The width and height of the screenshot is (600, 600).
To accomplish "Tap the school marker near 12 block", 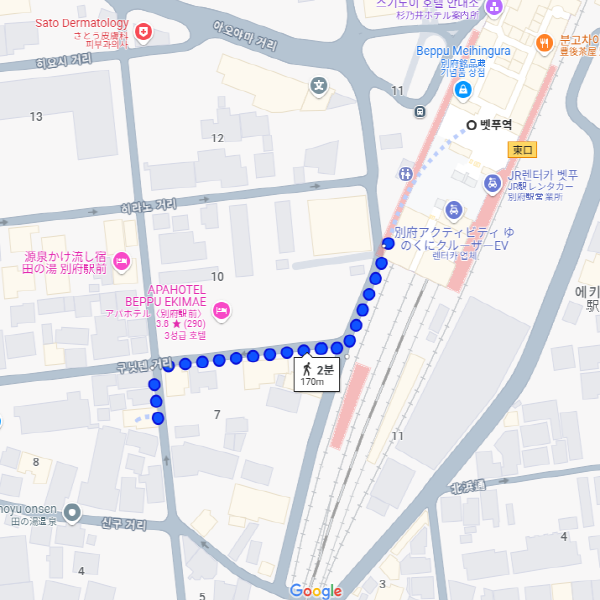I will tap(319, 86).
